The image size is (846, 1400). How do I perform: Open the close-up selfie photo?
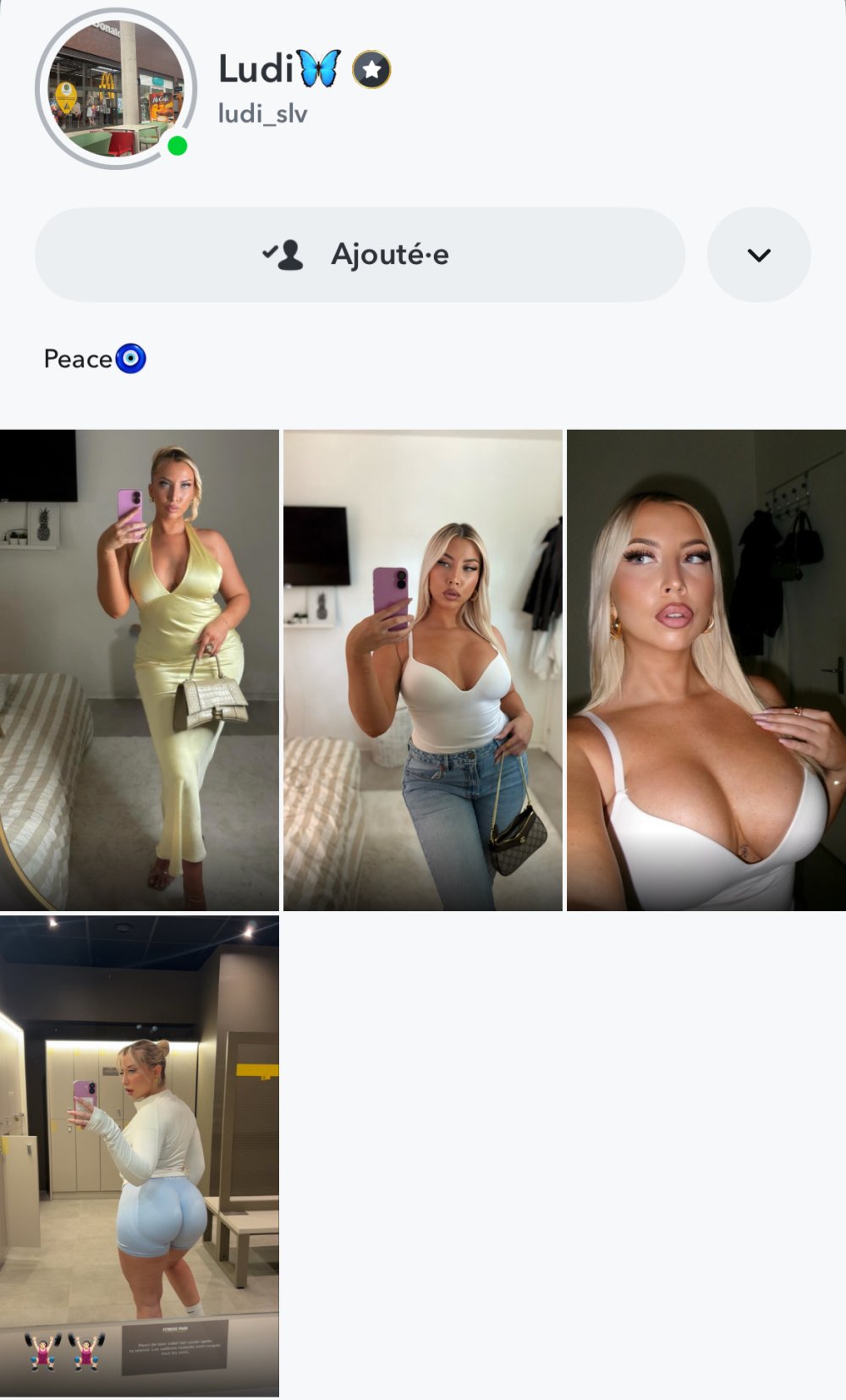click(706, 669)
